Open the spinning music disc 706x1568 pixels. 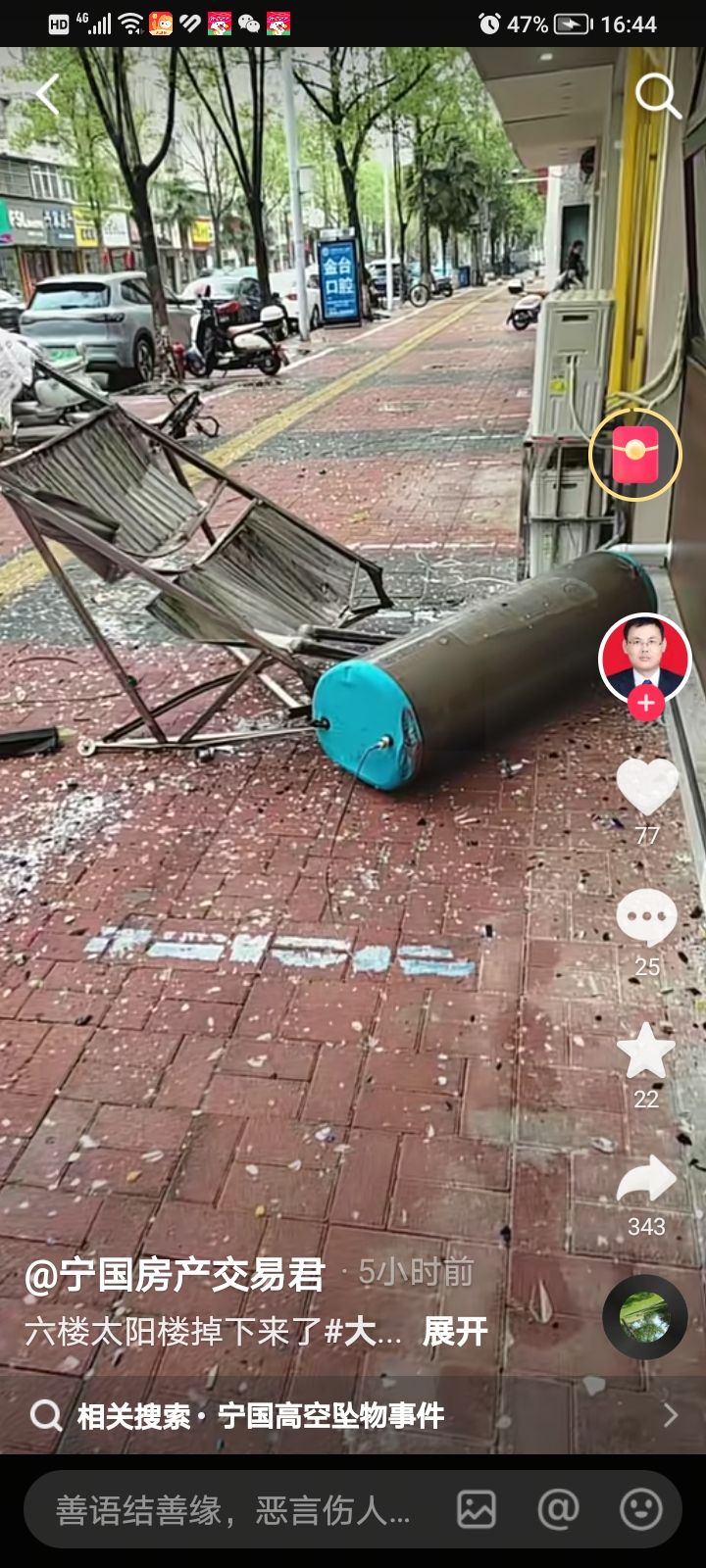[x=644, y=1317]
